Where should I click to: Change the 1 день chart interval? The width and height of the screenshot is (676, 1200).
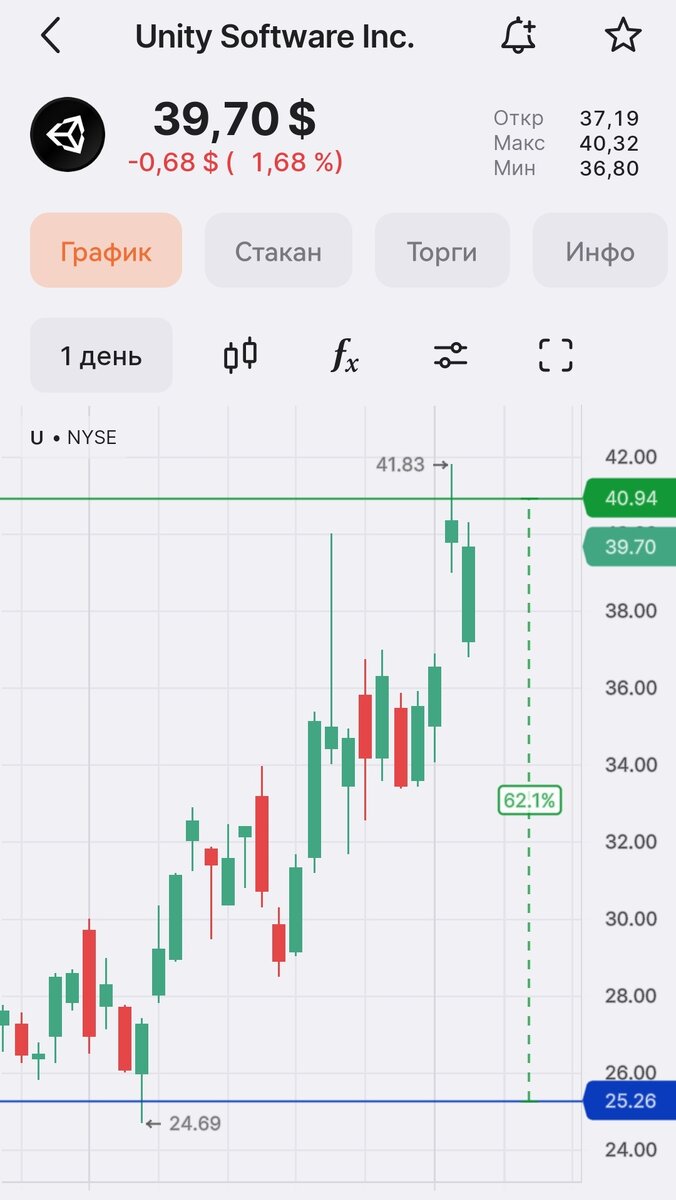click(x=101, y=356)
